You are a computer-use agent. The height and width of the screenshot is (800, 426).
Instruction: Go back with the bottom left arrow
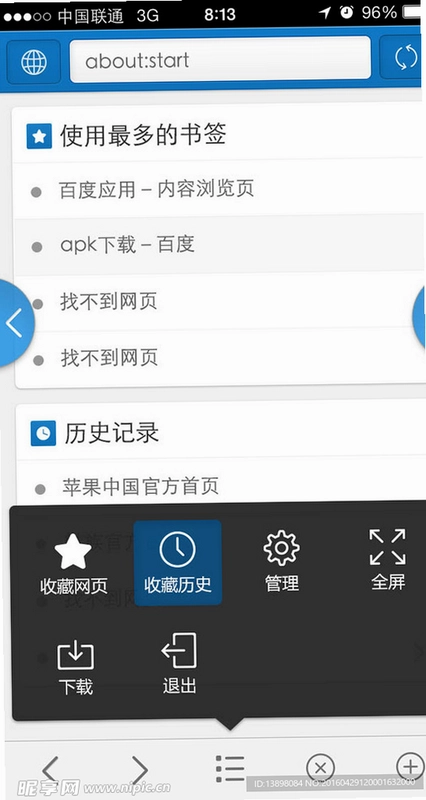pos(50,769)
